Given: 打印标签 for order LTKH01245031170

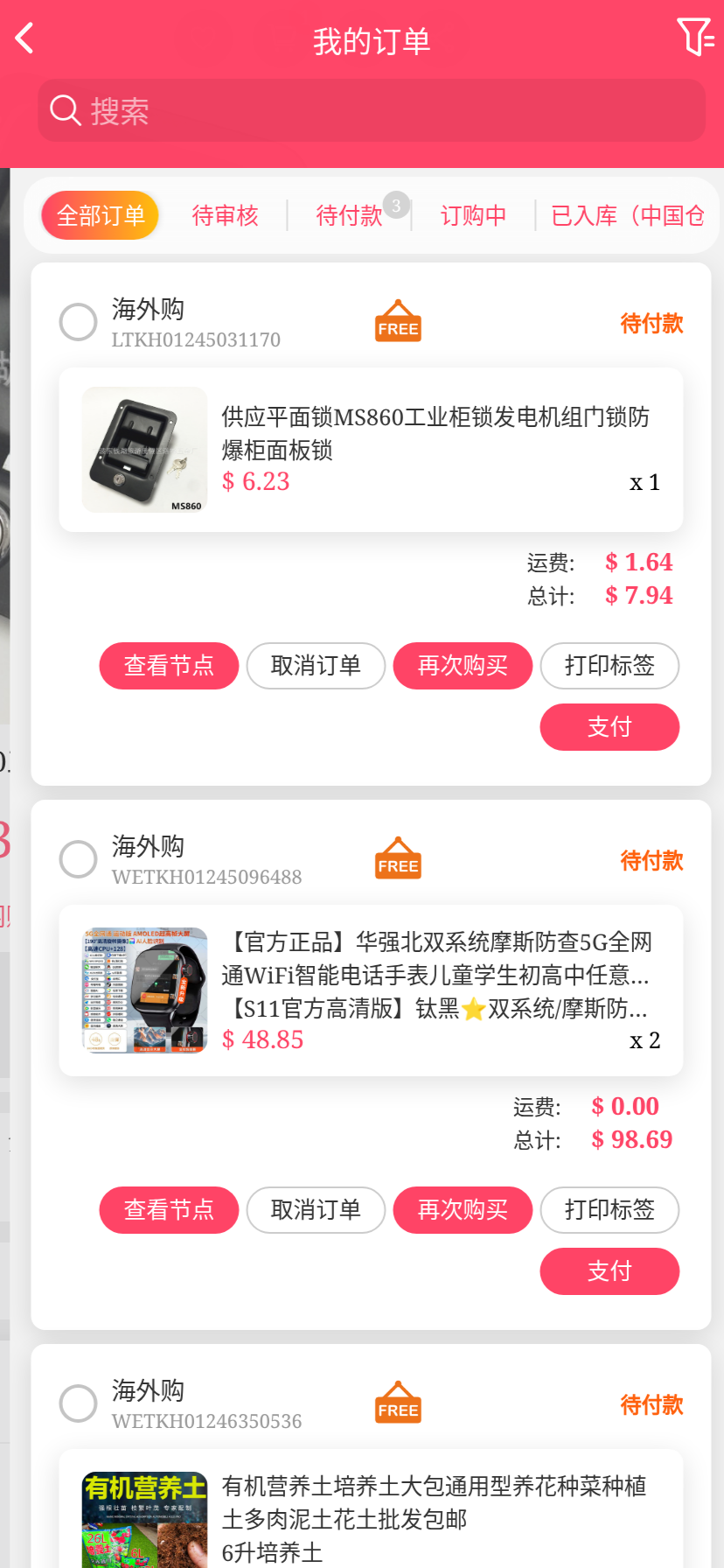Looking at the screenshot, I should tap(609, 666).
